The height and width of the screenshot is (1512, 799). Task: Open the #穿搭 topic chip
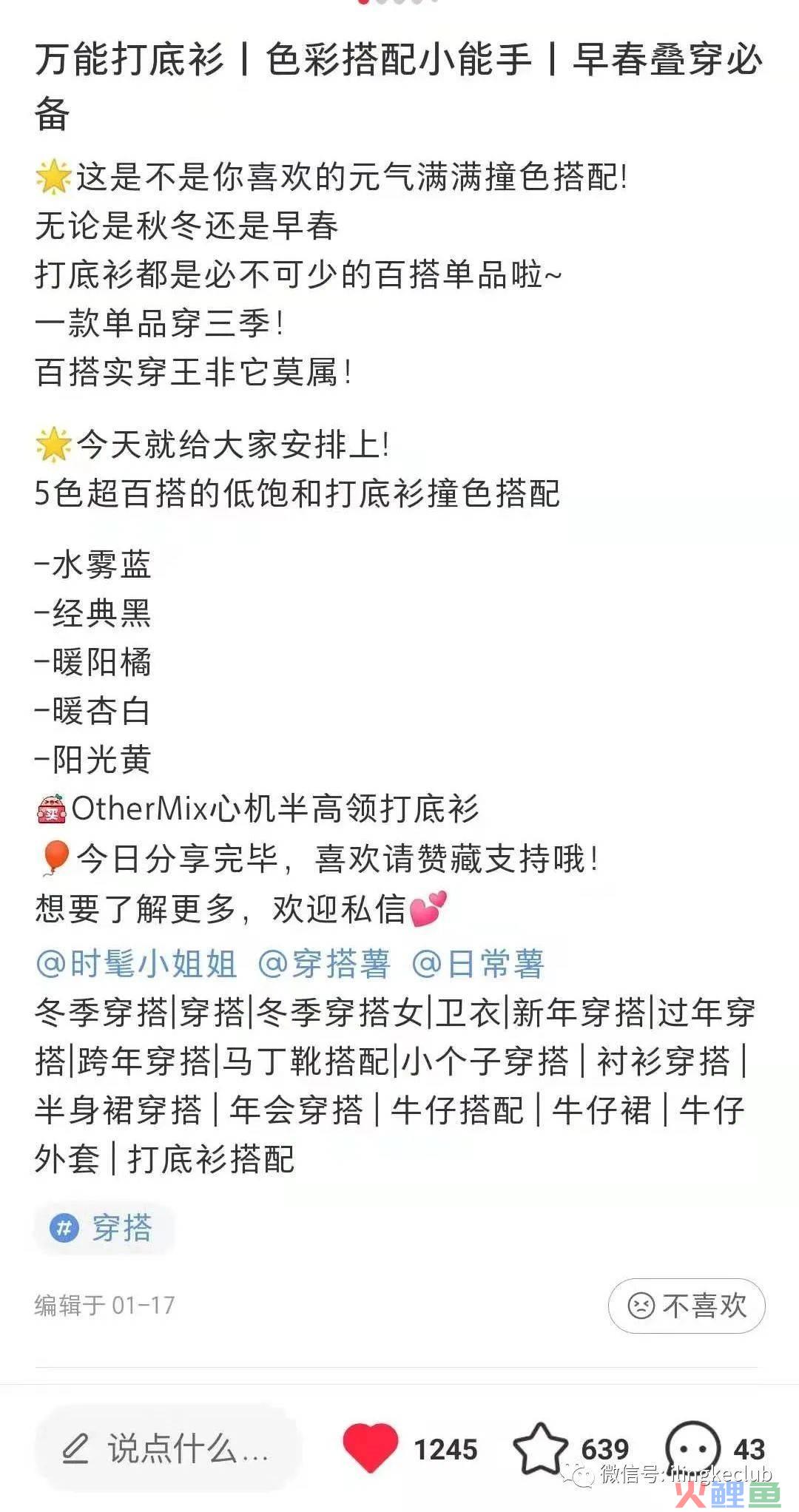[104, 1229]
